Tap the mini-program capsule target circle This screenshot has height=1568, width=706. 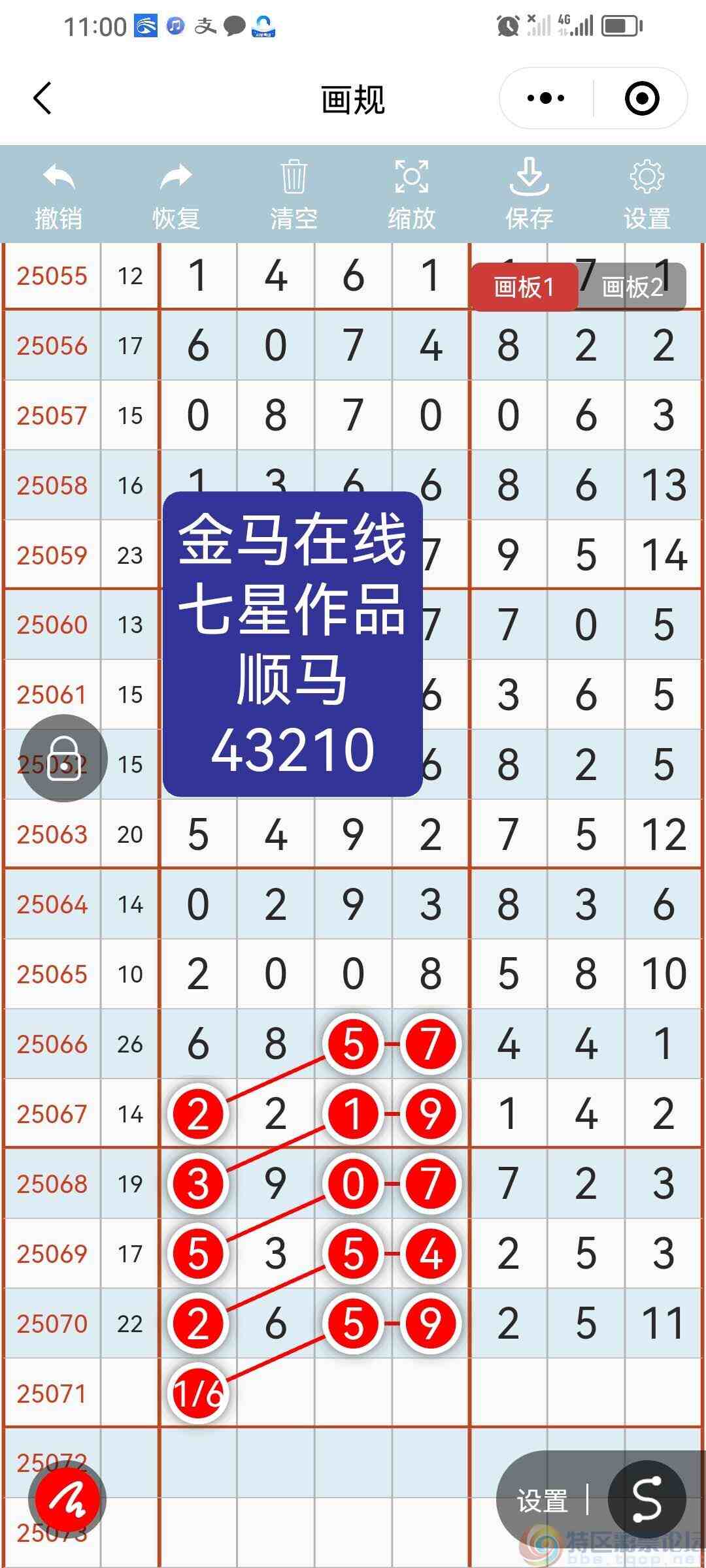(x=642, y=98)
